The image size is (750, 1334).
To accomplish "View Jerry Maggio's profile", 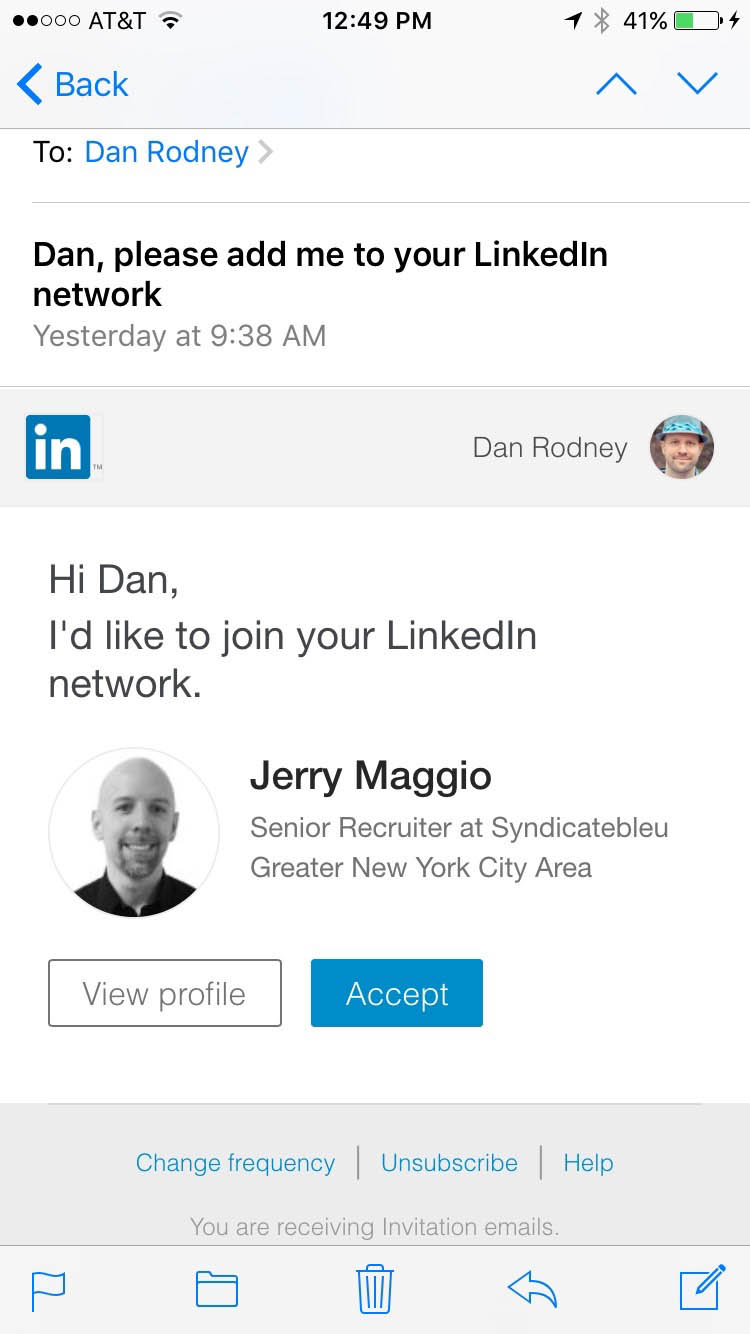I will coord(165,993).
